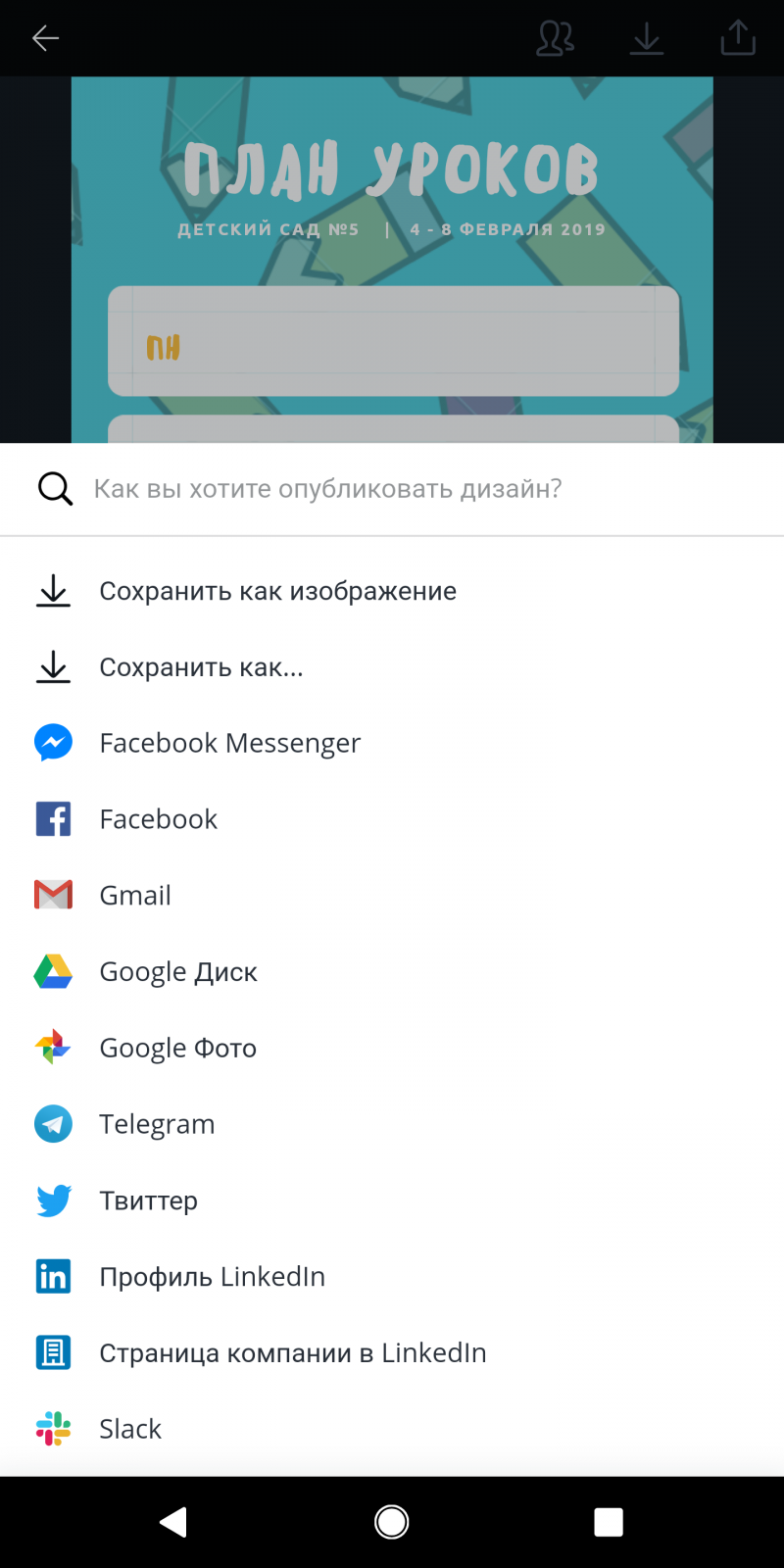This screenshot has width=784, height=1568.
Task: Tap the download icon in top bar
Action: [647, 38]
